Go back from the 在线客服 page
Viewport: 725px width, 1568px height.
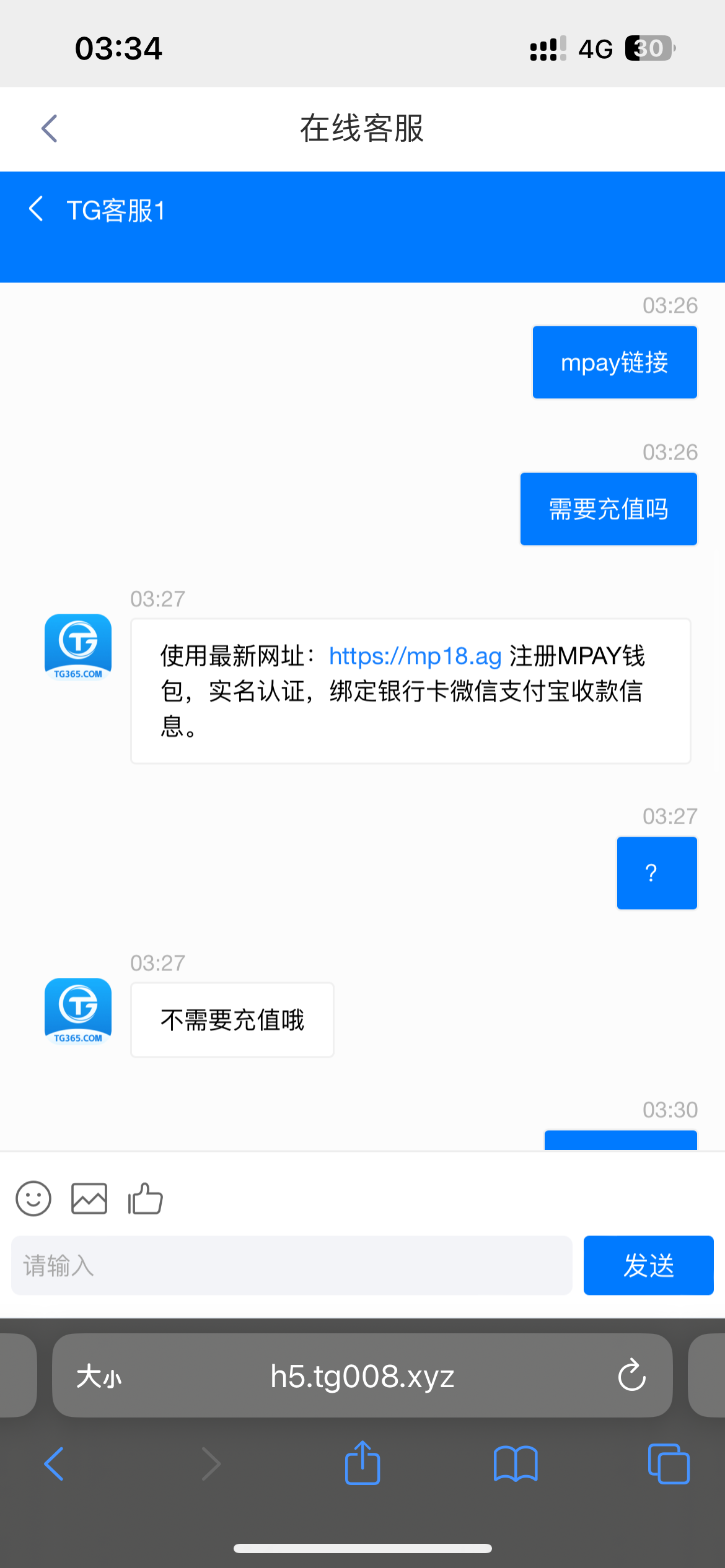(x=50, y=128)
